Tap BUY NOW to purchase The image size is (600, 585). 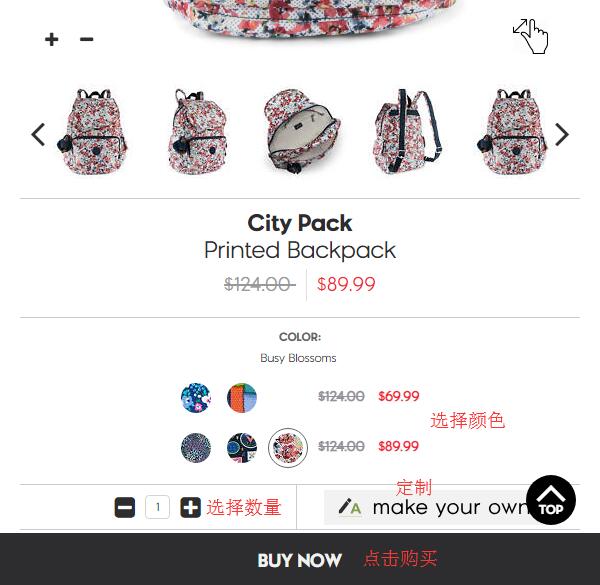[299, 560]
